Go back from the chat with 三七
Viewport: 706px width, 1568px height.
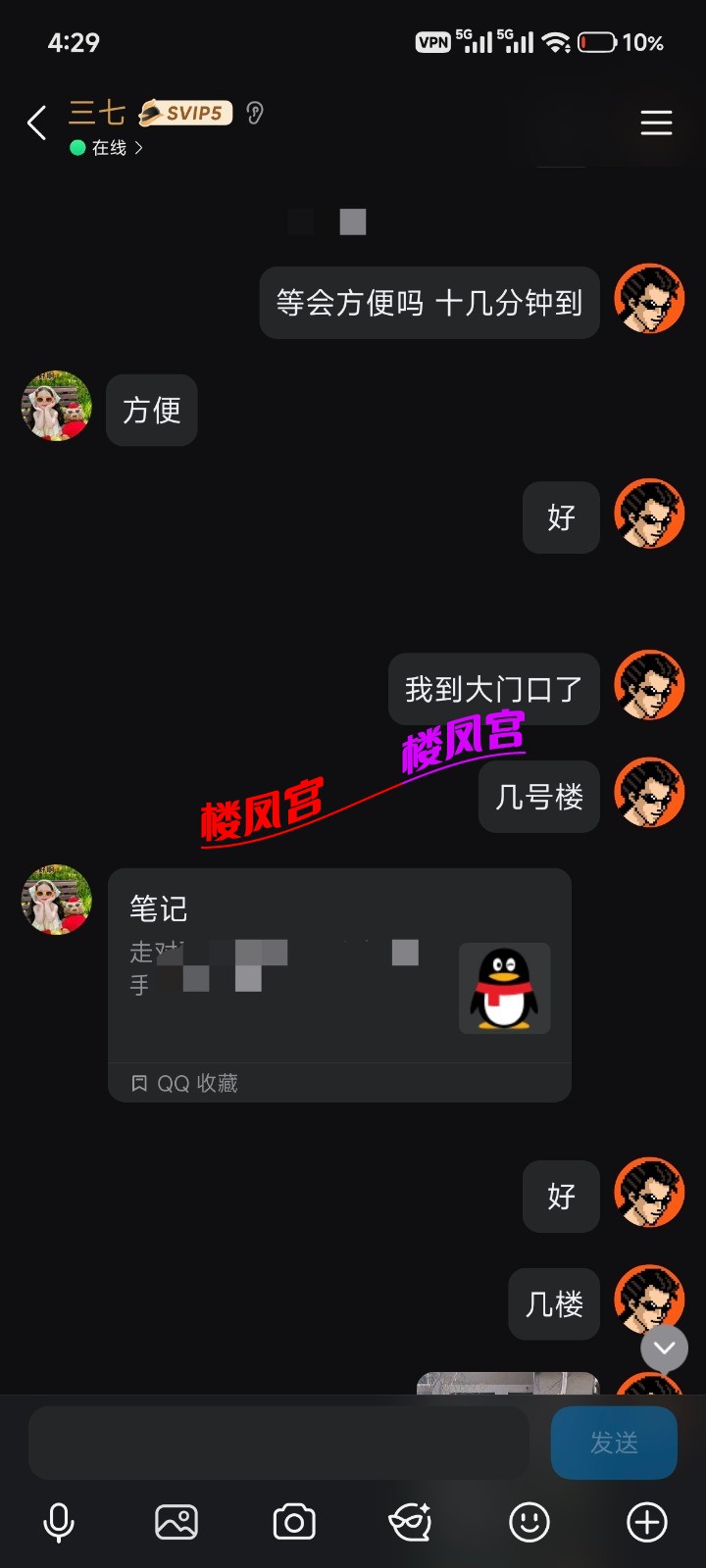click(37, 123)
